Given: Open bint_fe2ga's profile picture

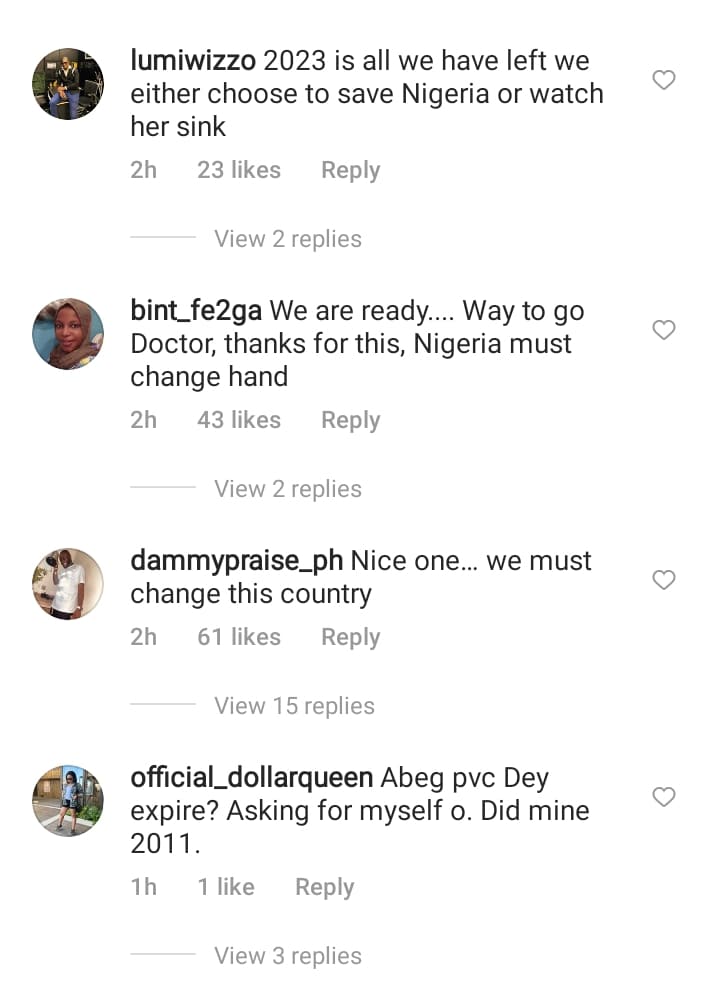Looking at the screenshot, I should tap(68, 334).
